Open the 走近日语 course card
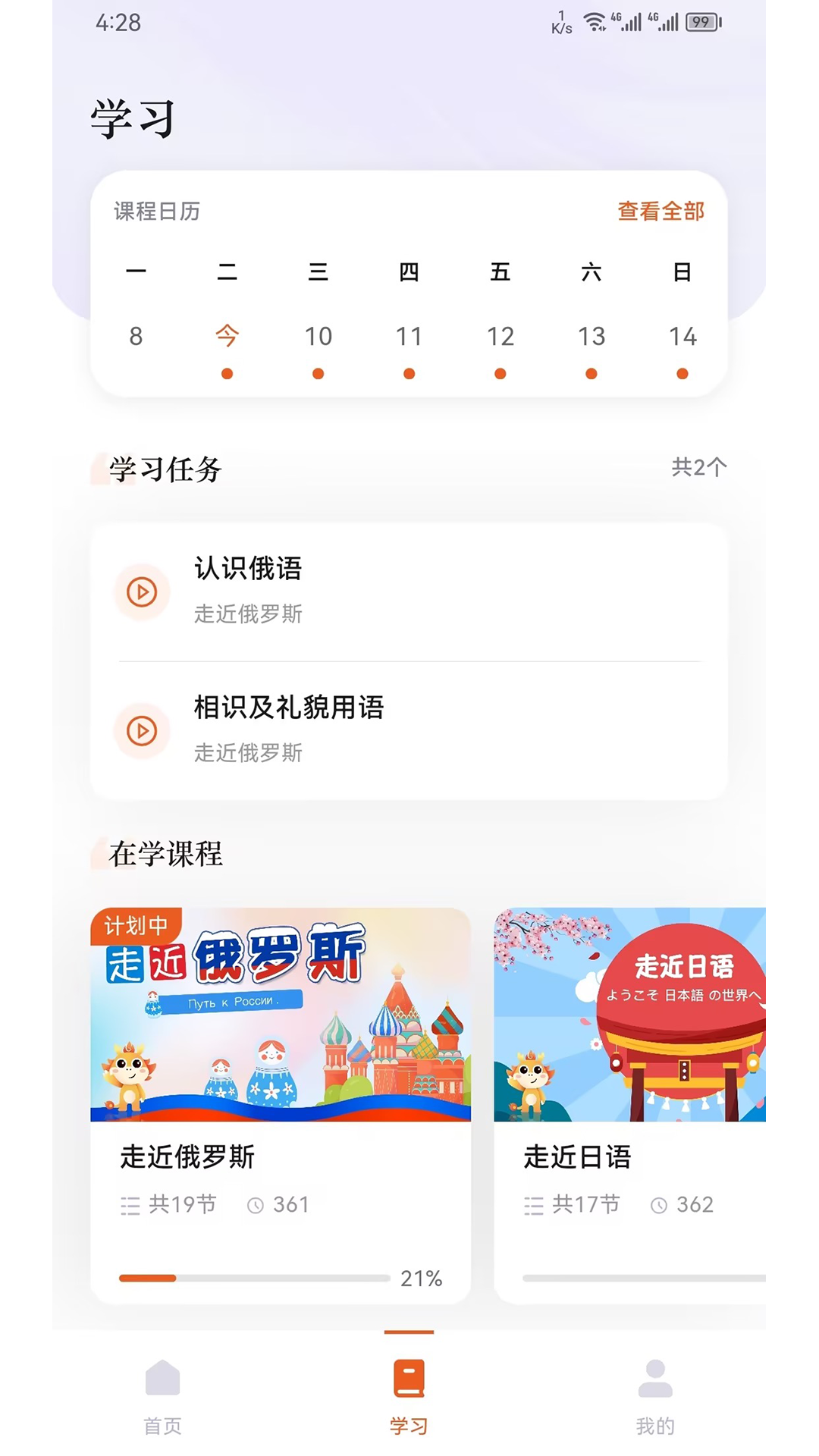The image size is (819, 1456). (629, 1104)
